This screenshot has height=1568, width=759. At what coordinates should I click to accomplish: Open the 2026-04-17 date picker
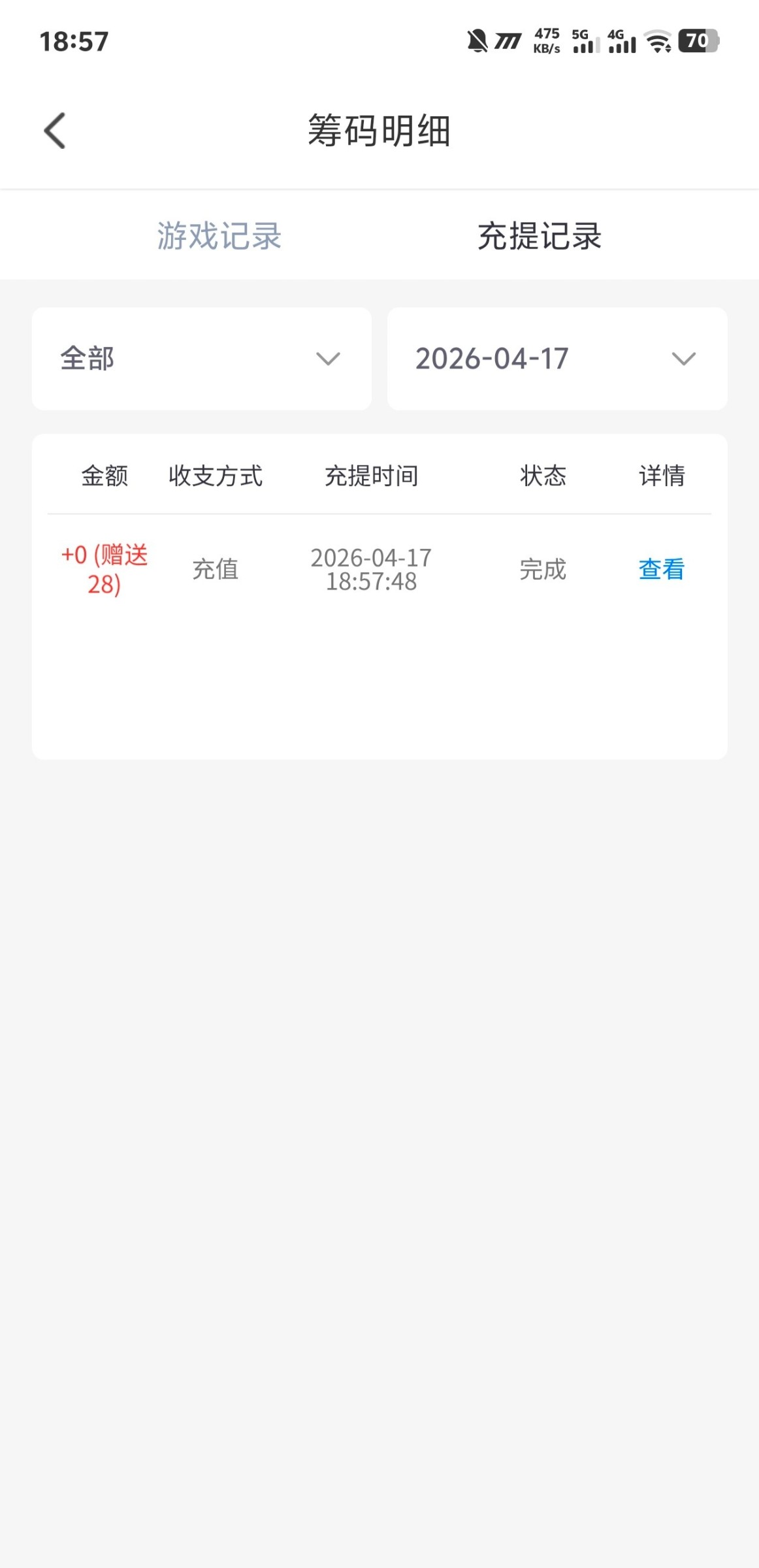pyautogui.click(x=557, y=359)
